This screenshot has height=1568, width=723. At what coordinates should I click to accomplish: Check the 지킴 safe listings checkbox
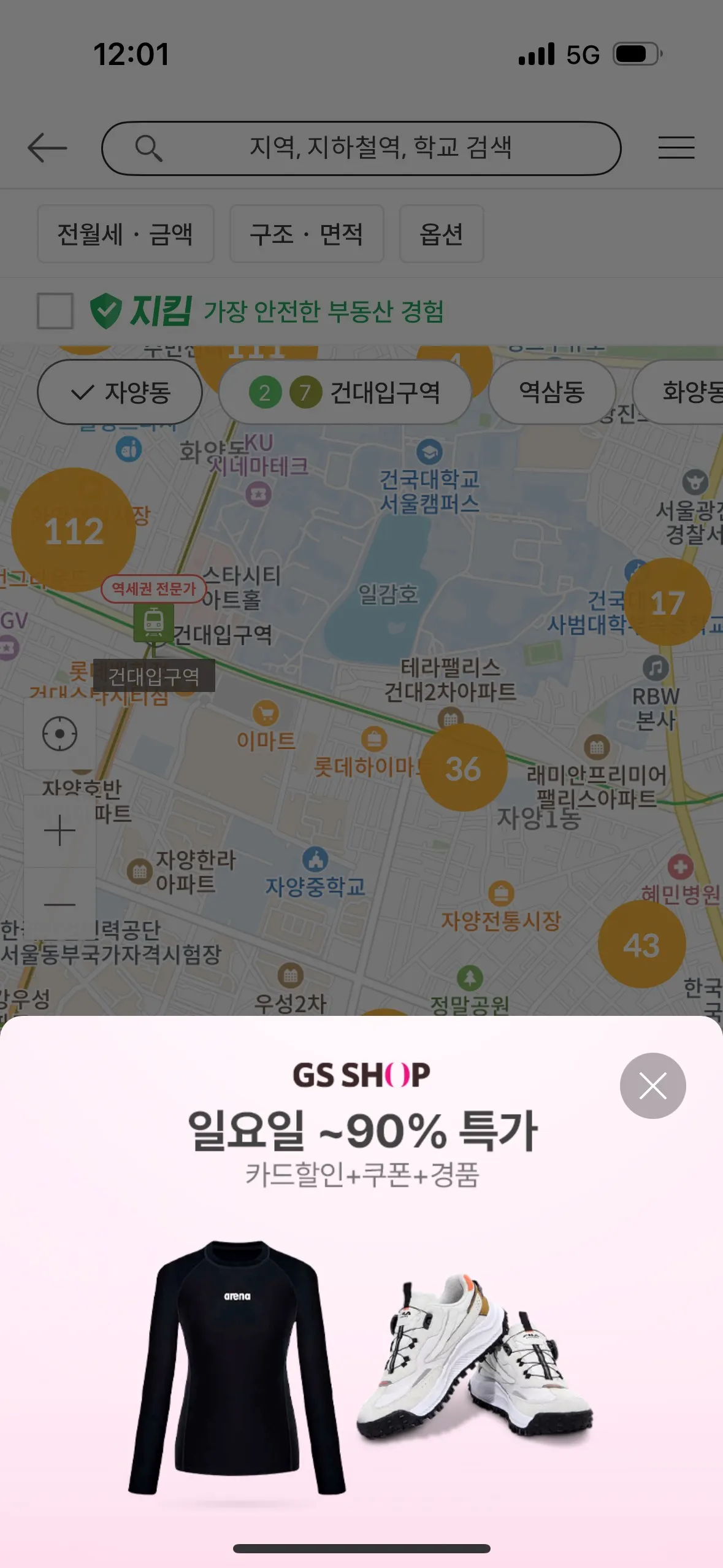(55, 310)
